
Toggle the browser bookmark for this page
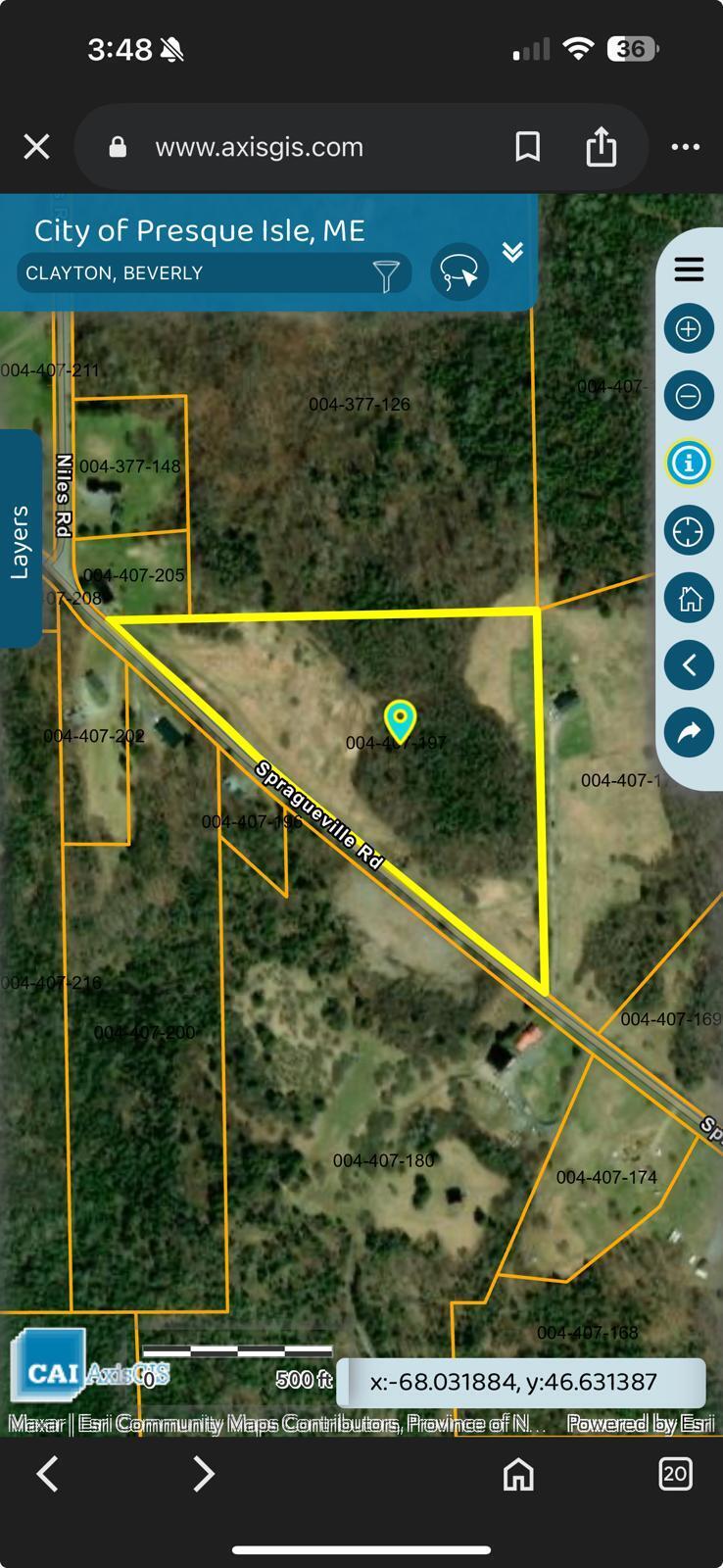point(527,146)
